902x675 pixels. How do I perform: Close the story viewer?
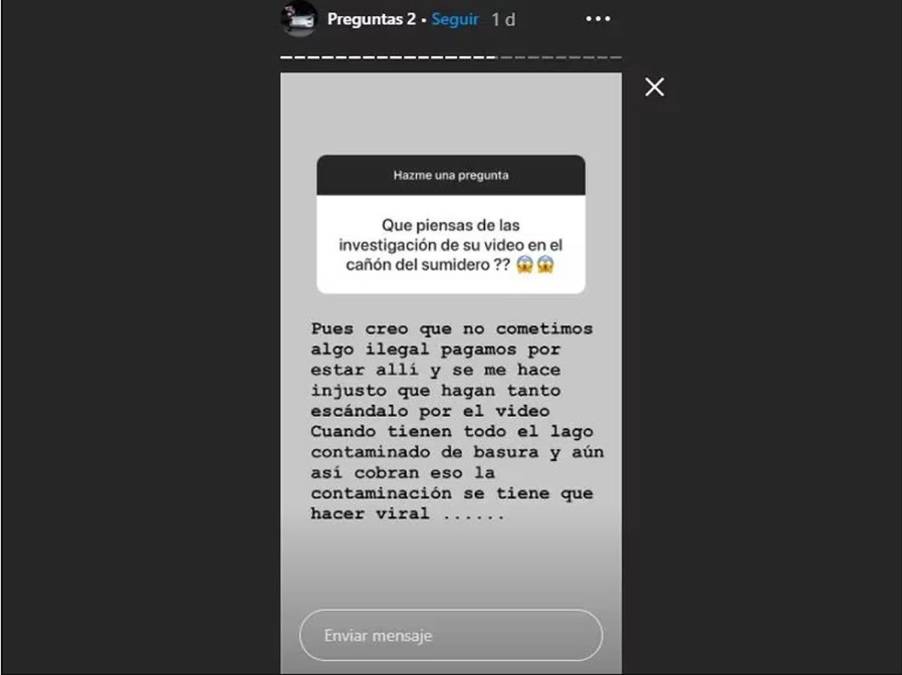(x=654, y=87)
